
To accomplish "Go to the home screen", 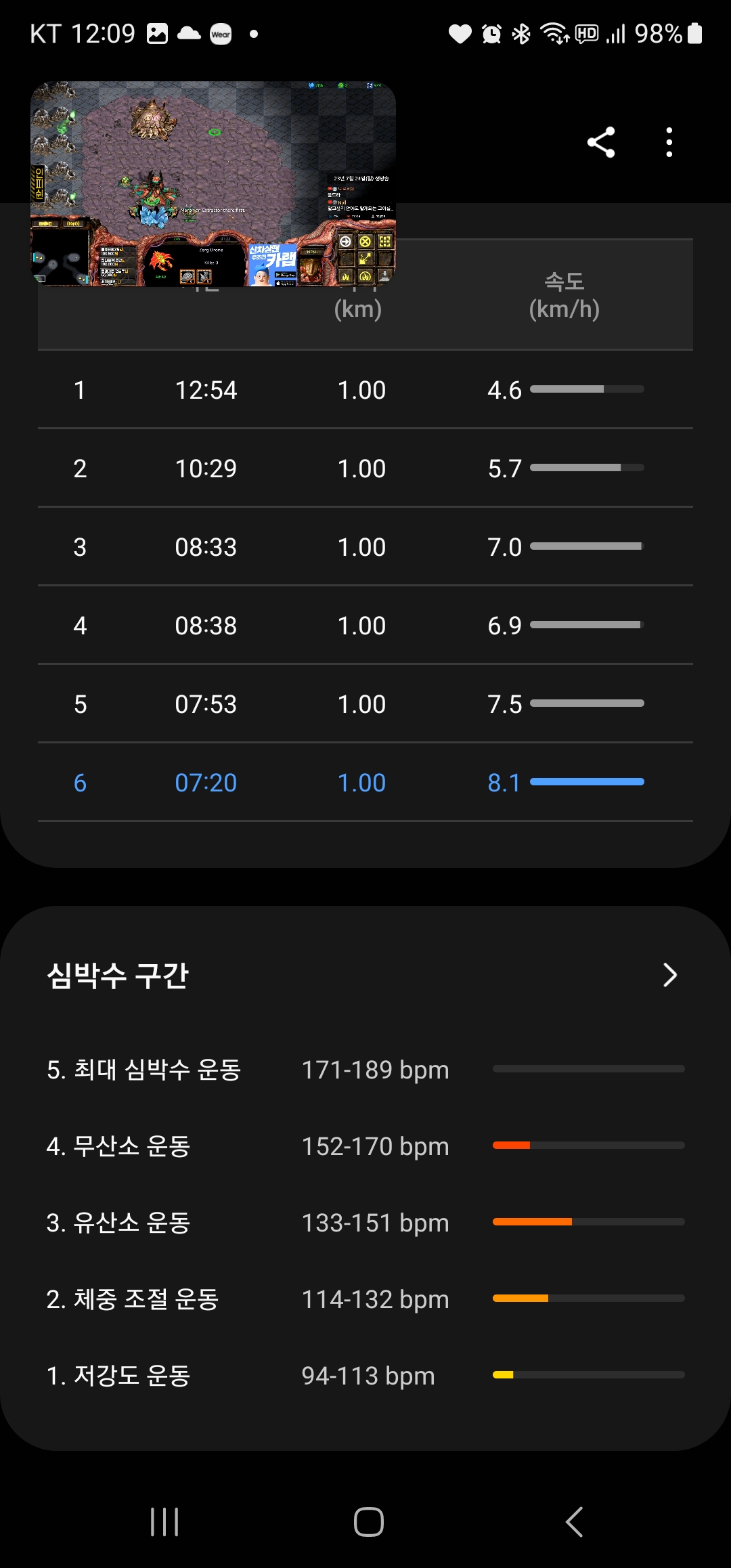I will tap(368, 1522).
